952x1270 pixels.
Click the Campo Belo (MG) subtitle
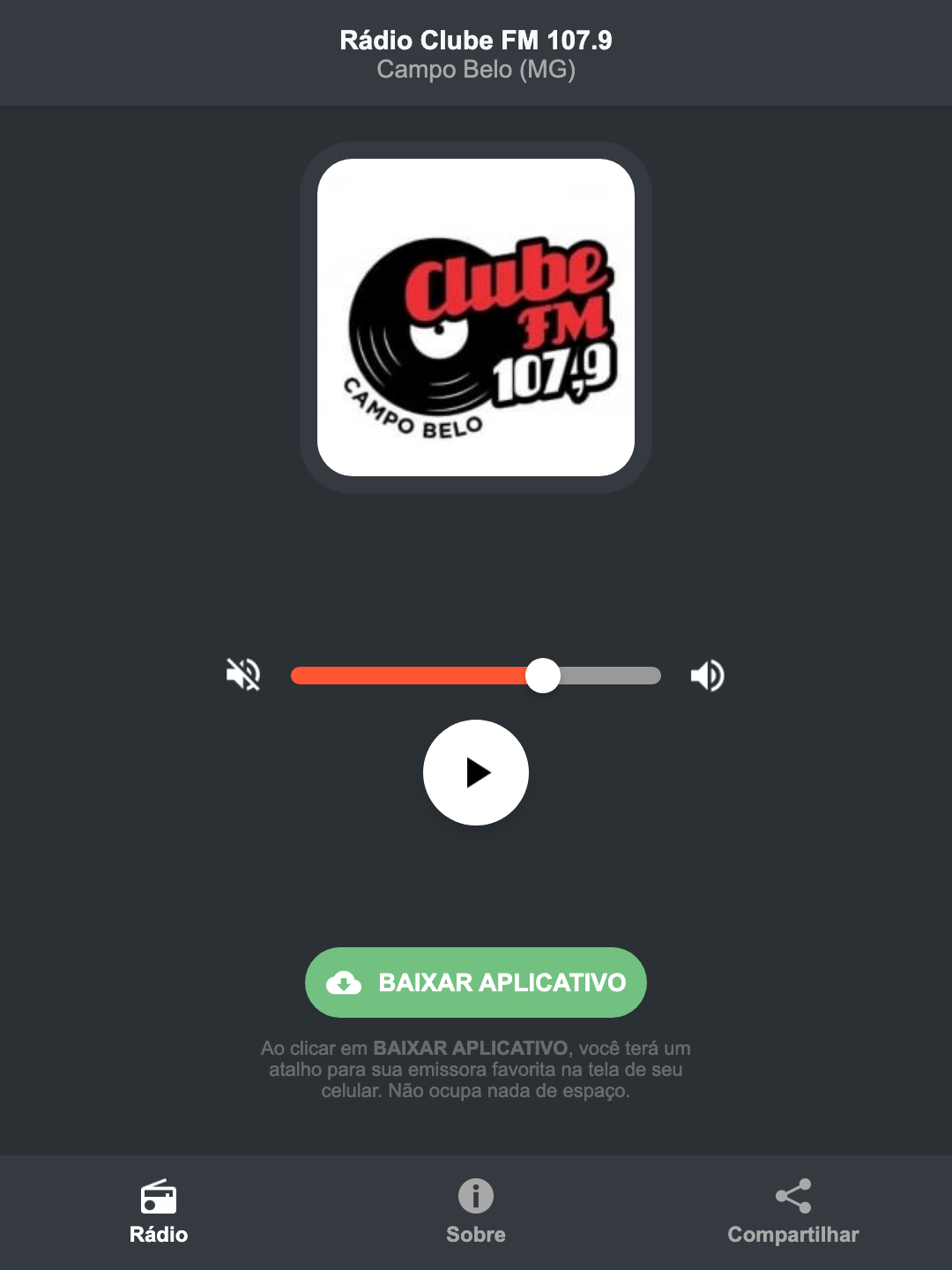476,71
